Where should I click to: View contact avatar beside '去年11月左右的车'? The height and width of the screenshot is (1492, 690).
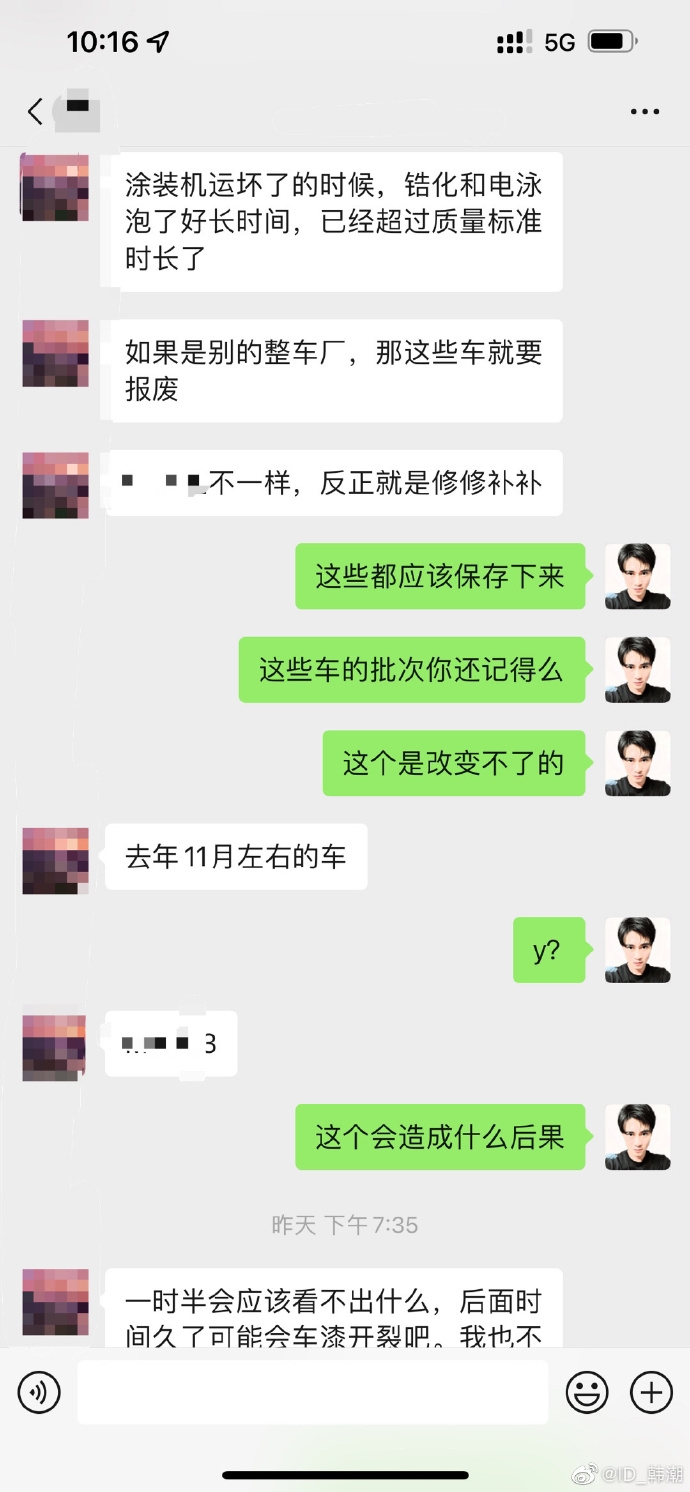pos(56,860)
